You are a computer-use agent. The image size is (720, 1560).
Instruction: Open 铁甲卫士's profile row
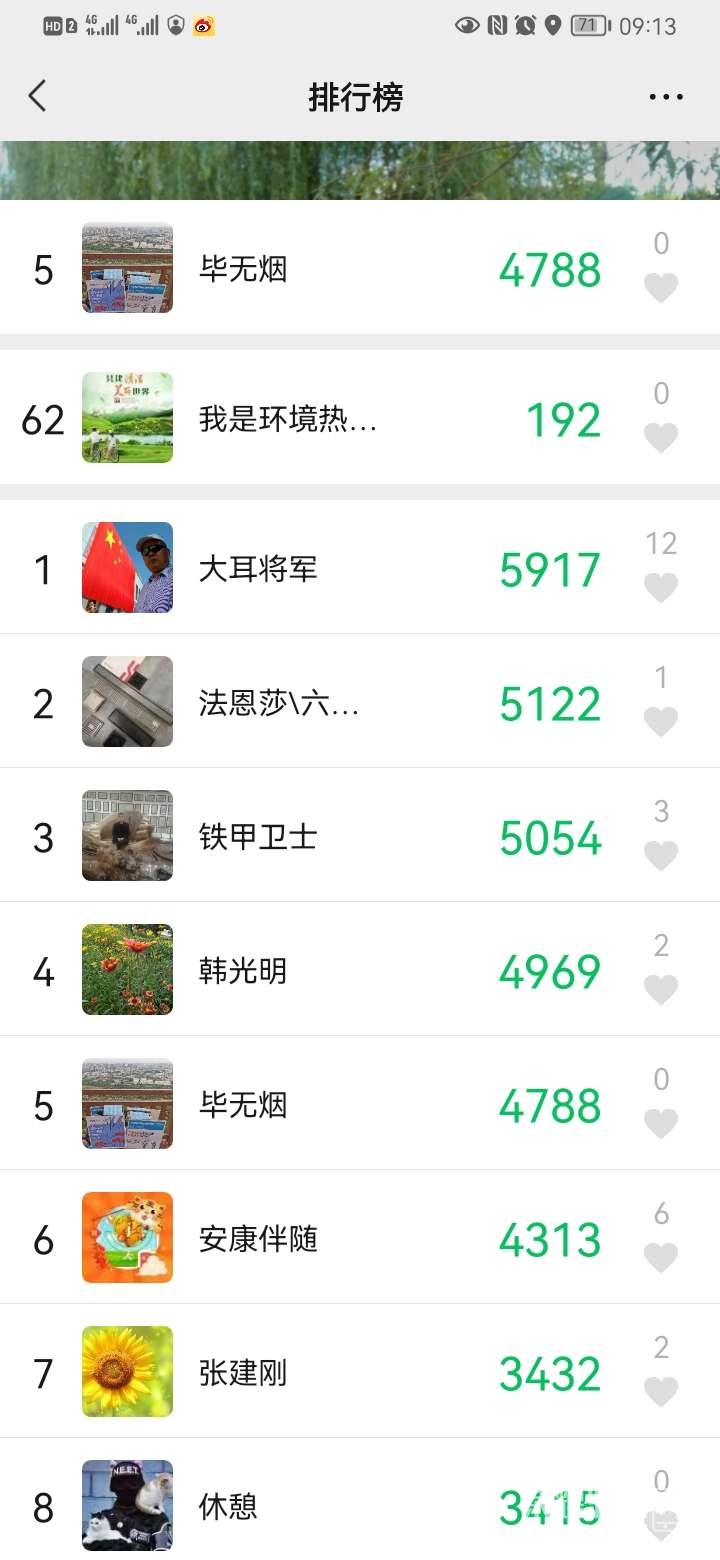(x=300, y=836)
